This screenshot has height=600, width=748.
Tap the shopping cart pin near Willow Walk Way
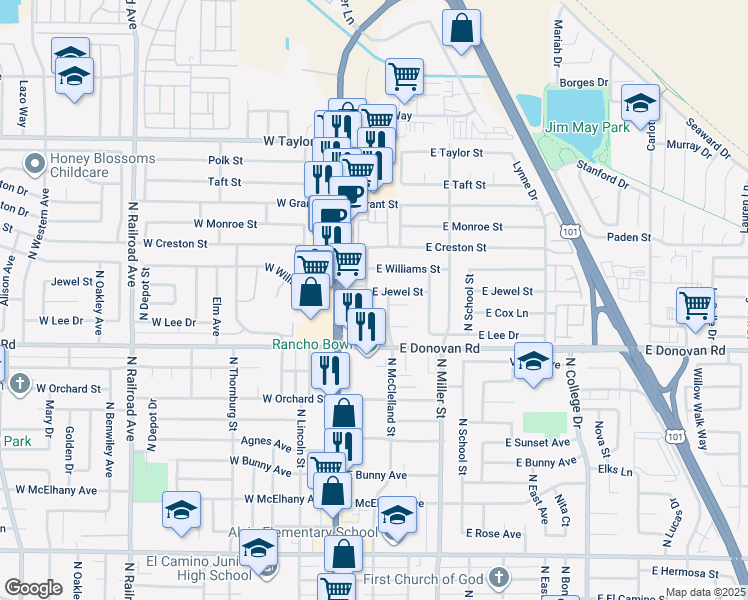(695, 305)
